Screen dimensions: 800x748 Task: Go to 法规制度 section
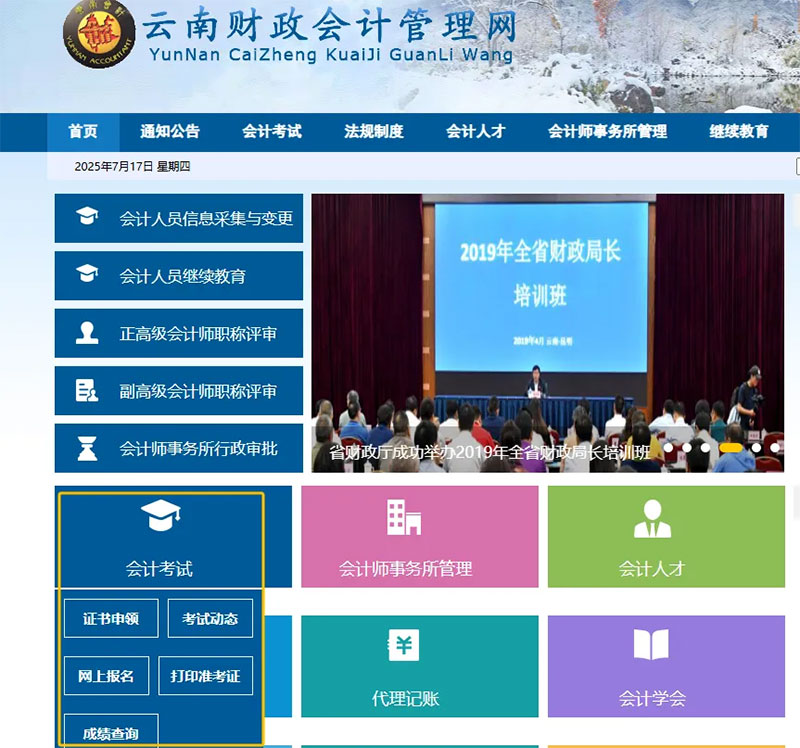point(374,132)
